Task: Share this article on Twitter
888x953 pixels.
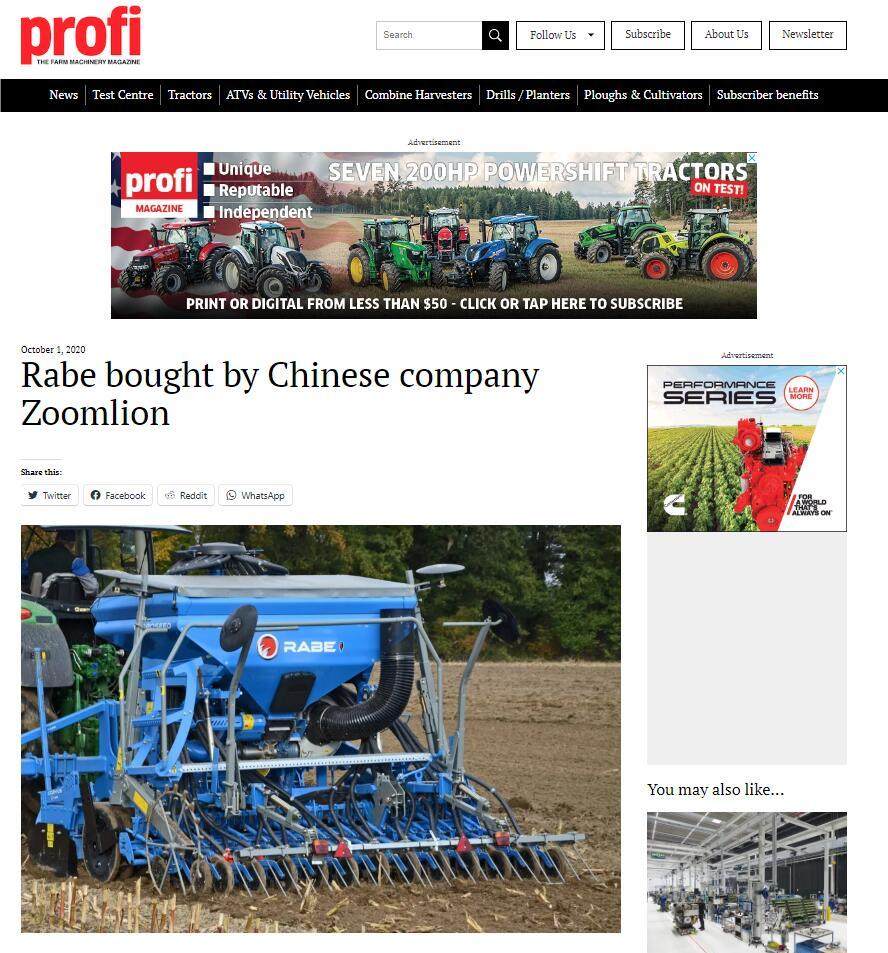Action: pos(50,496)
